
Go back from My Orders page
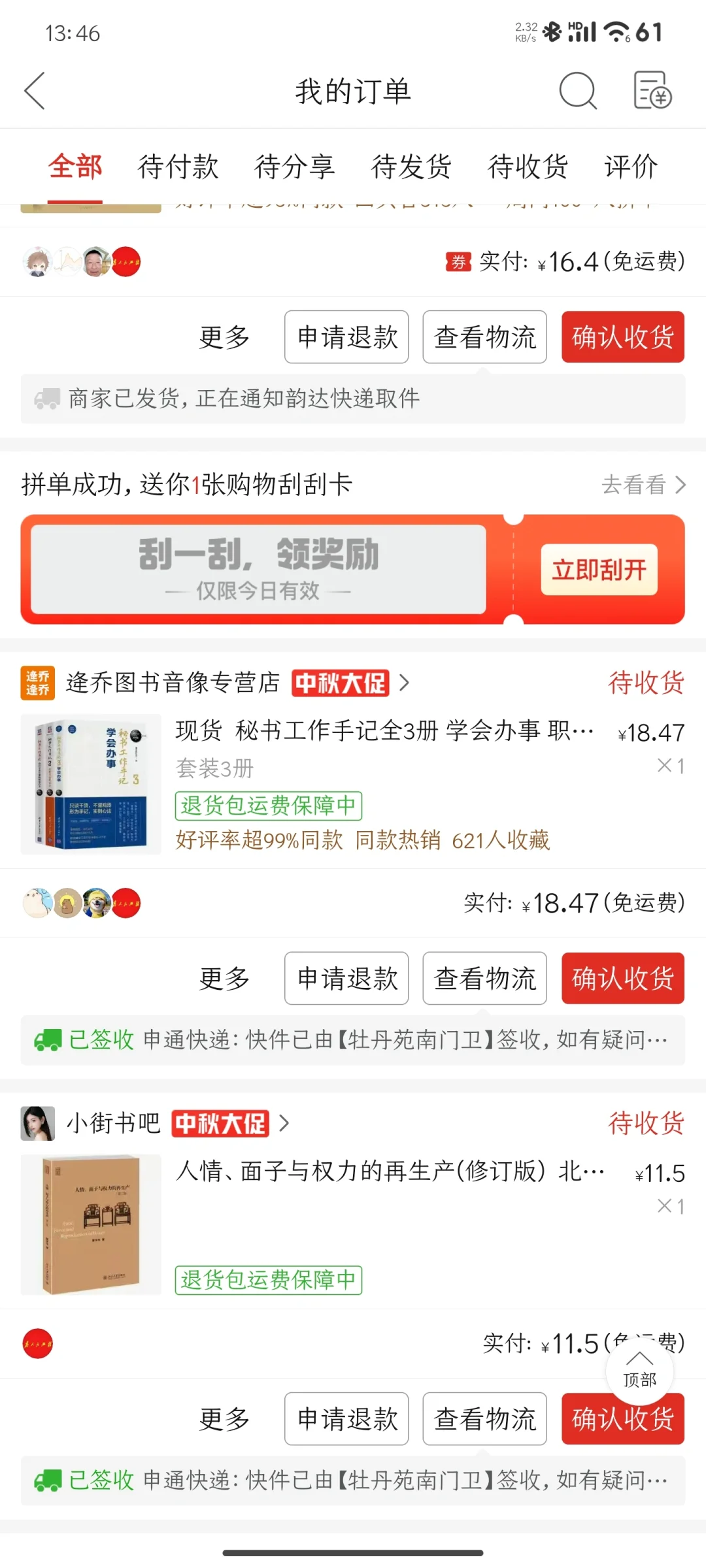[35, 91]
